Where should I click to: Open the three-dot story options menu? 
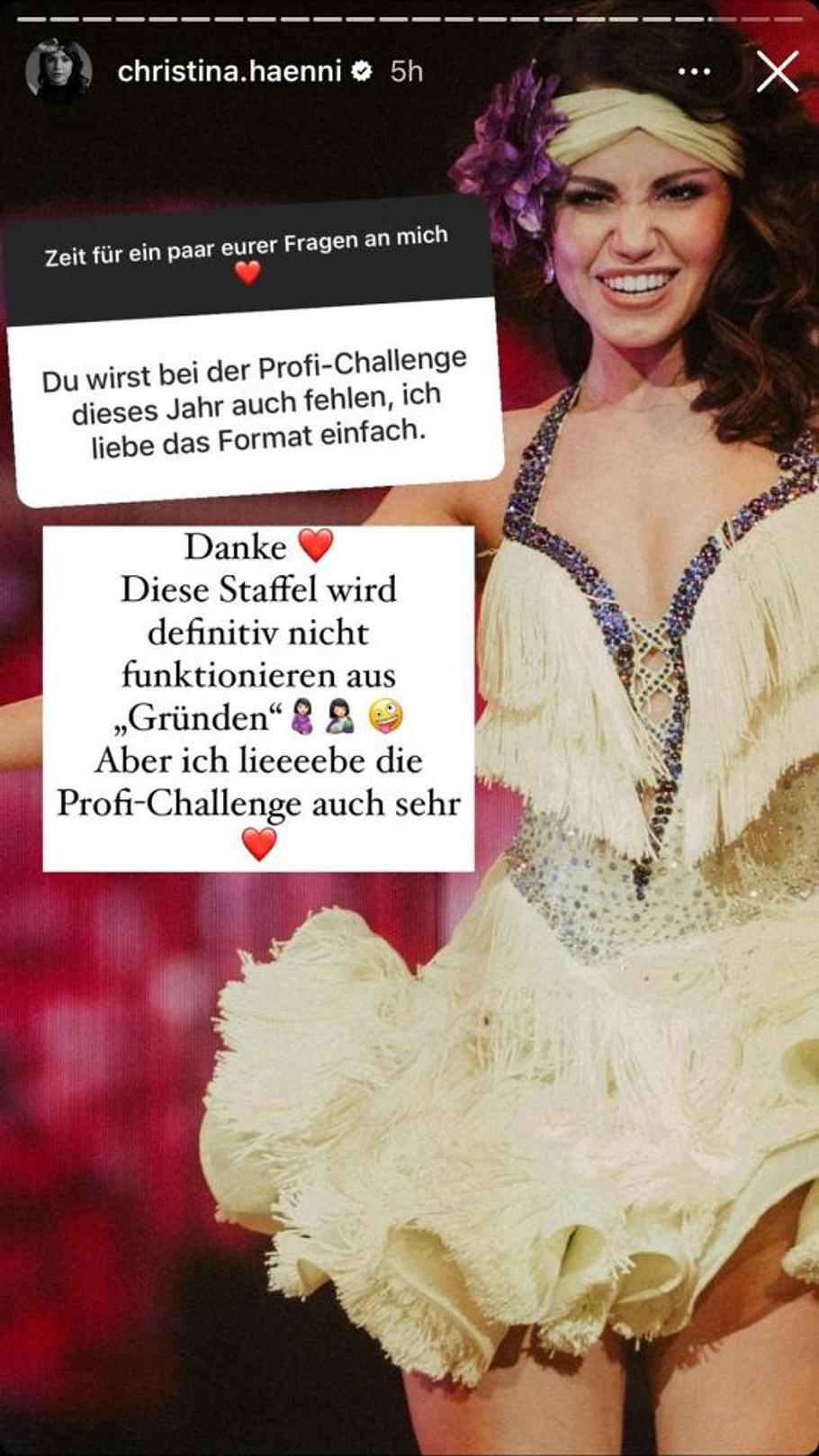pos(694,72)
